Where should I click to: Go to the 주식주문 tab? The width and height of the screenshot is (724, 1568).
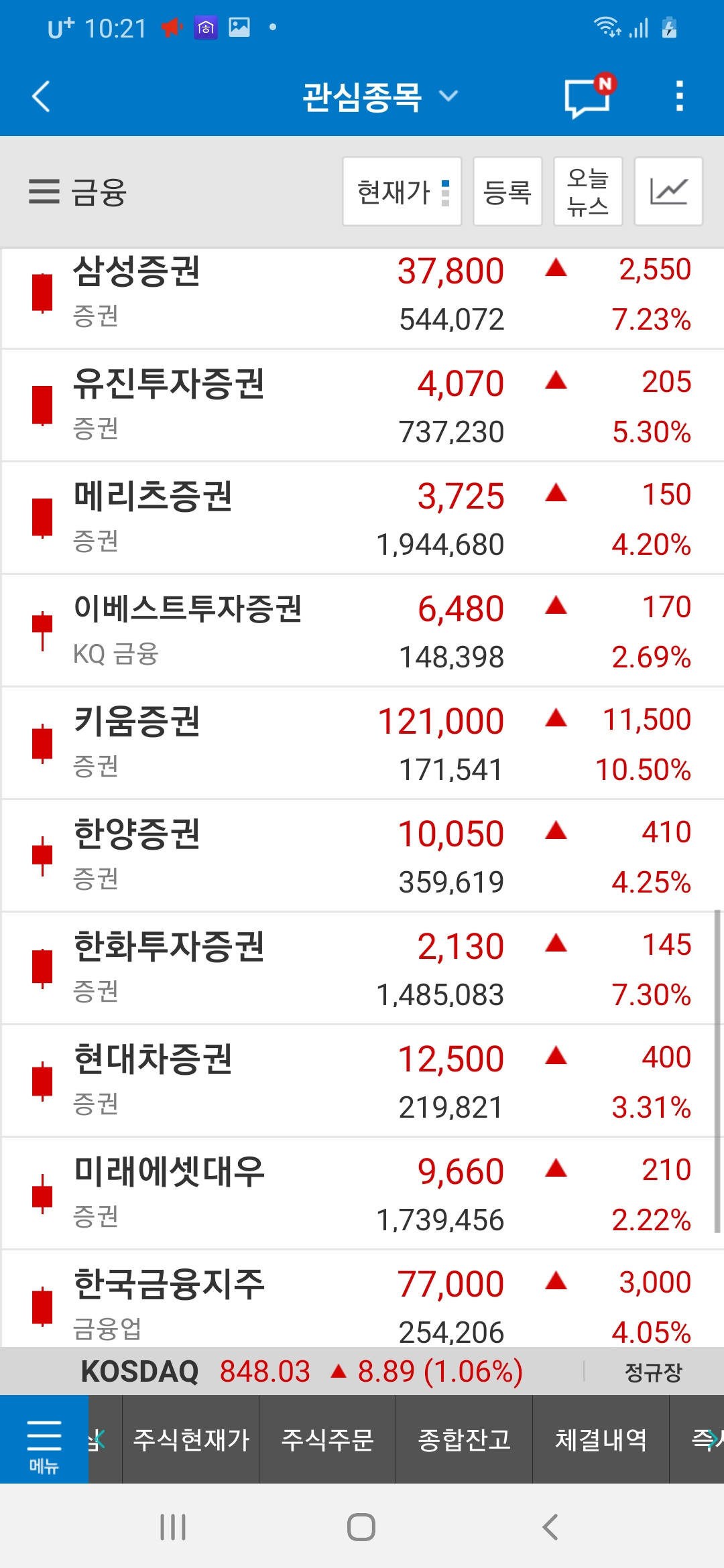pyautogui.click(x=327, y=1439)
